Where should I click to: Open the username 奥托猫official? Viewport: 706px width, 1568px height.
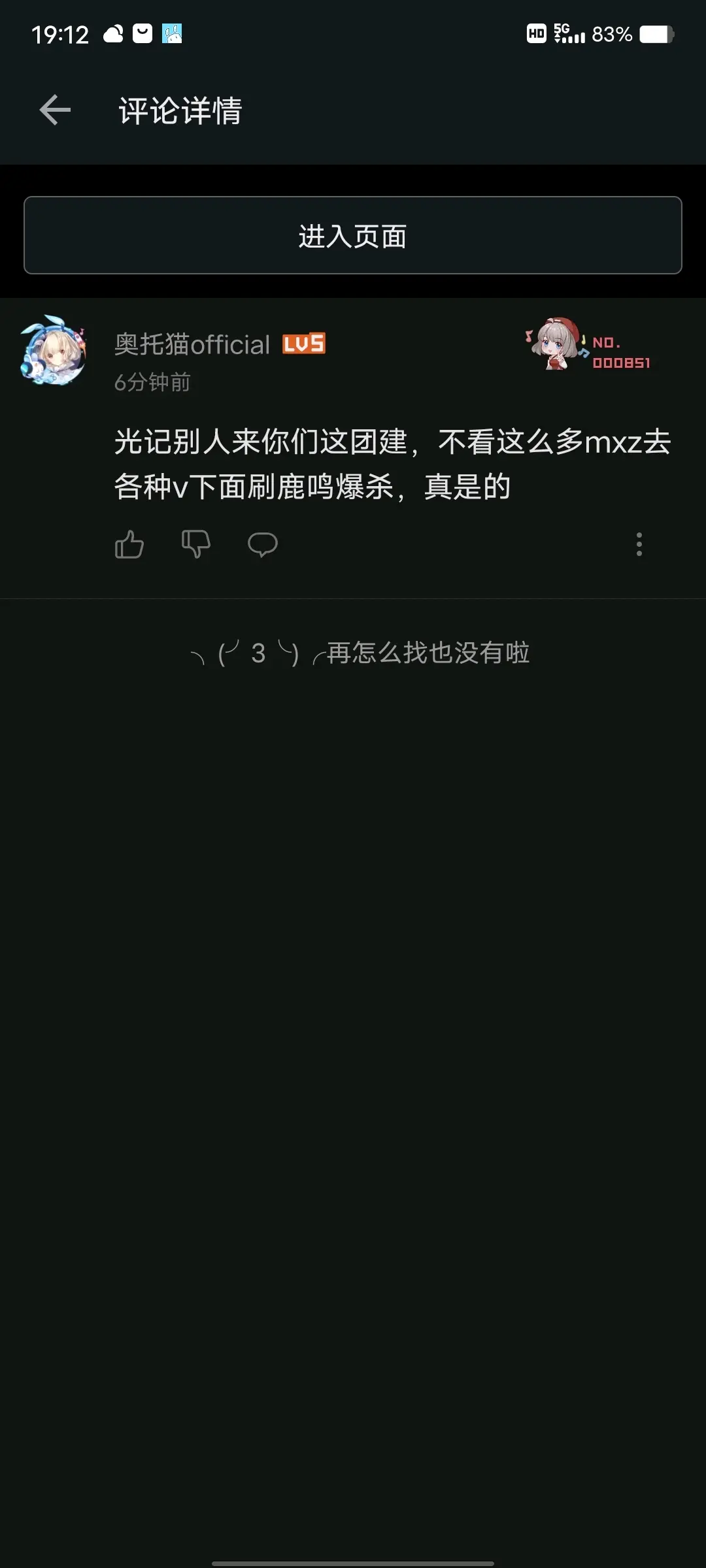click(x=192, y=344)
